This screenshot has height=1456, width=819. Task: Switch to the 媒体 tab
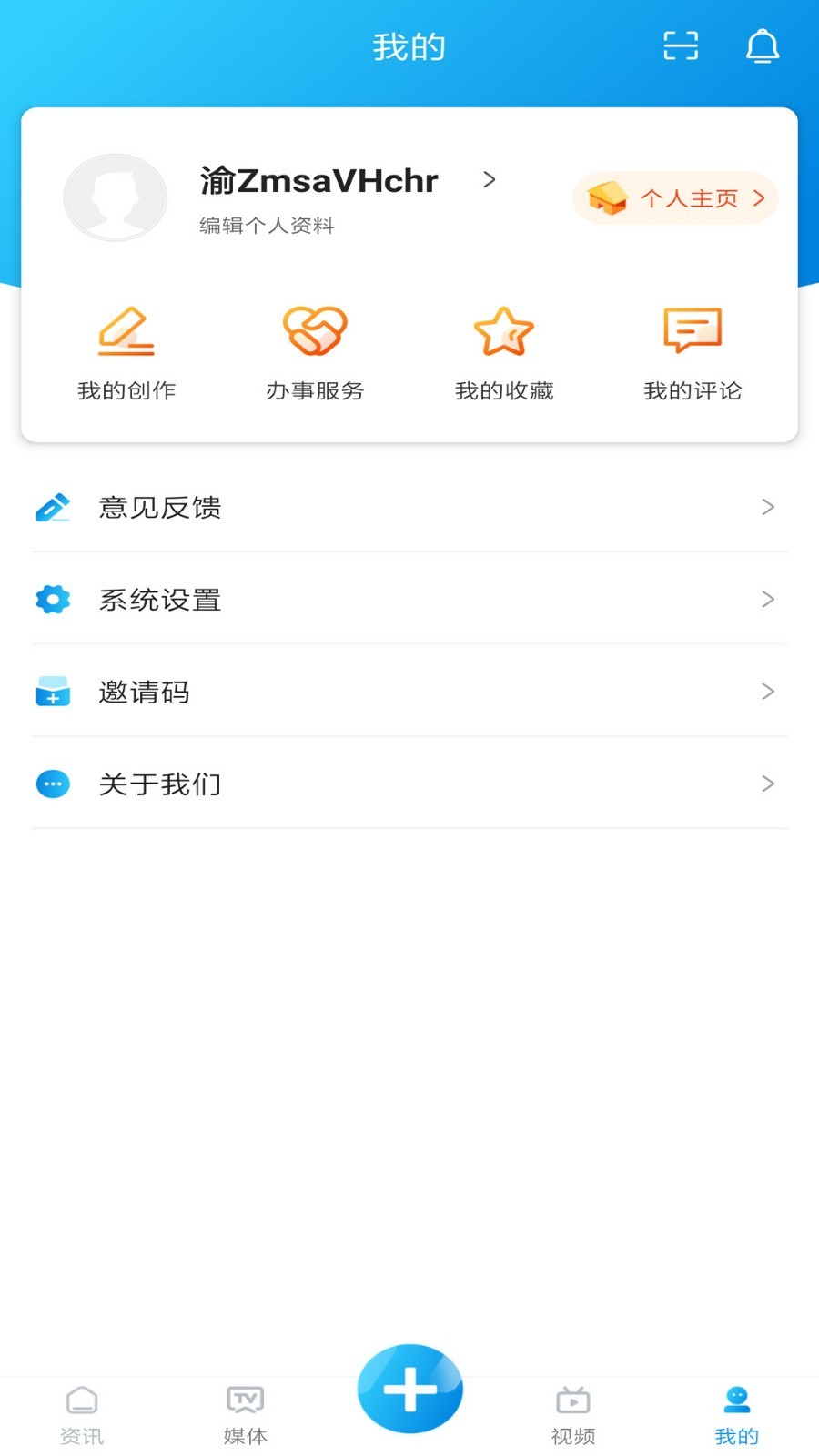pos(246,1415)
